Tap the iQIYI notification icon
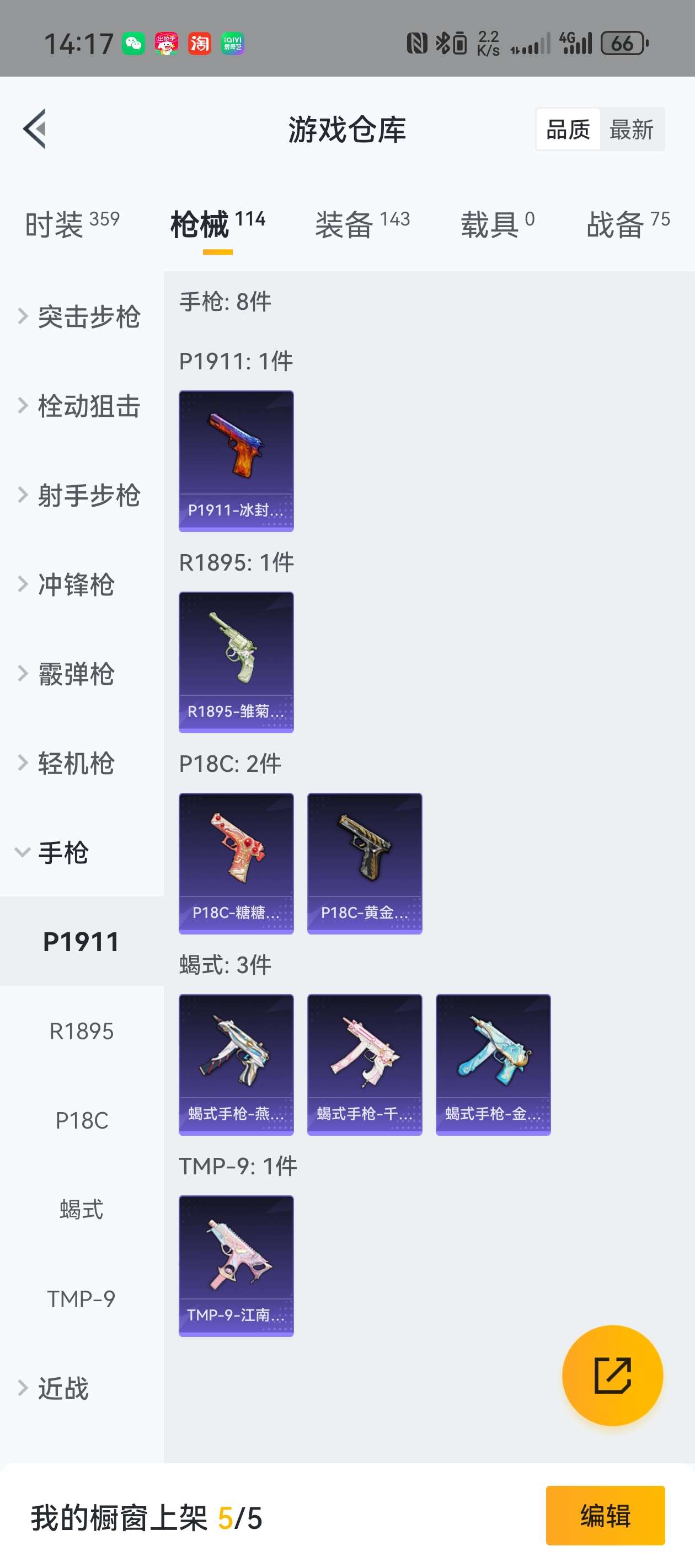Image resolution: width=695 pixels, height=1568 pixels. click(234, 42)
